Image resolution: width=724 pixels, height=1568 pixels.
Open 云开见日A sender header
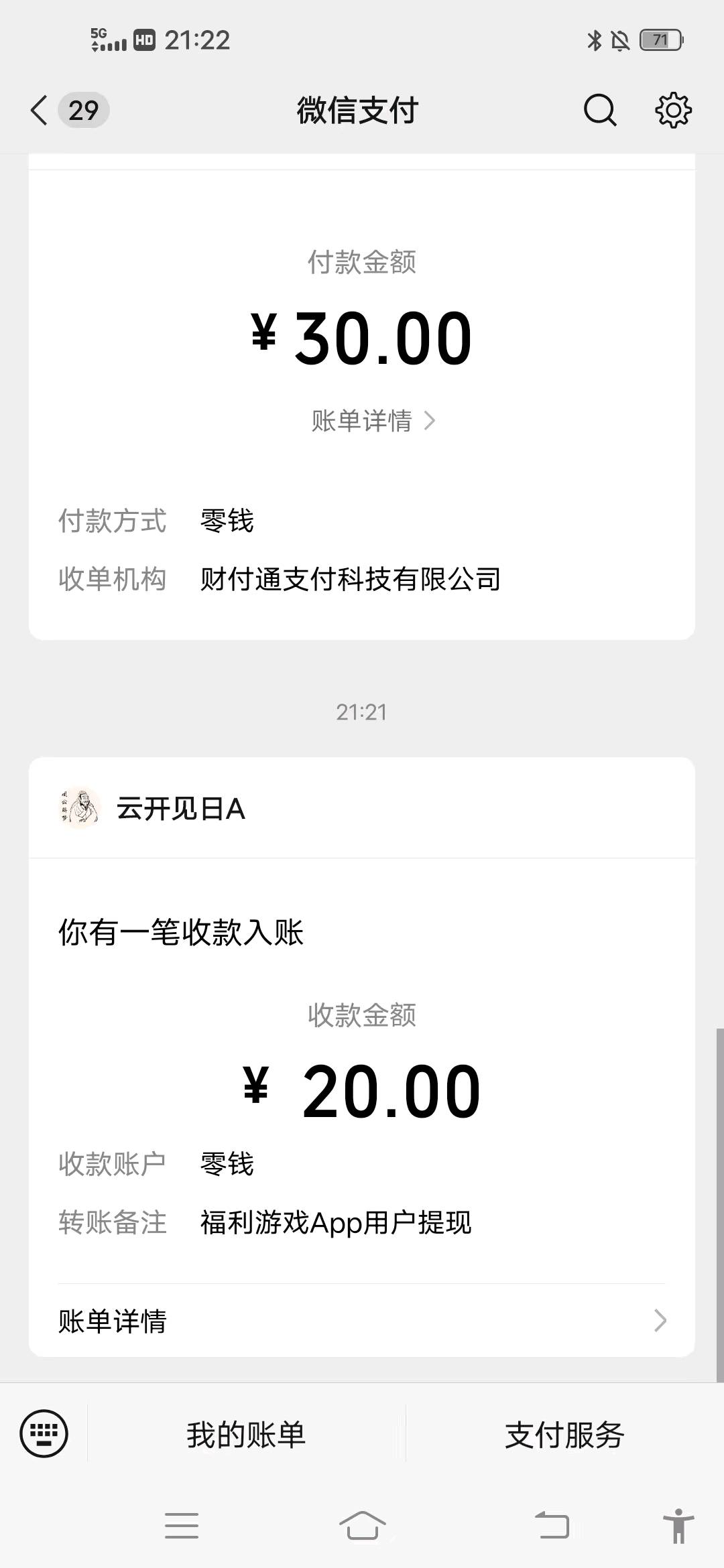point(362,808)
